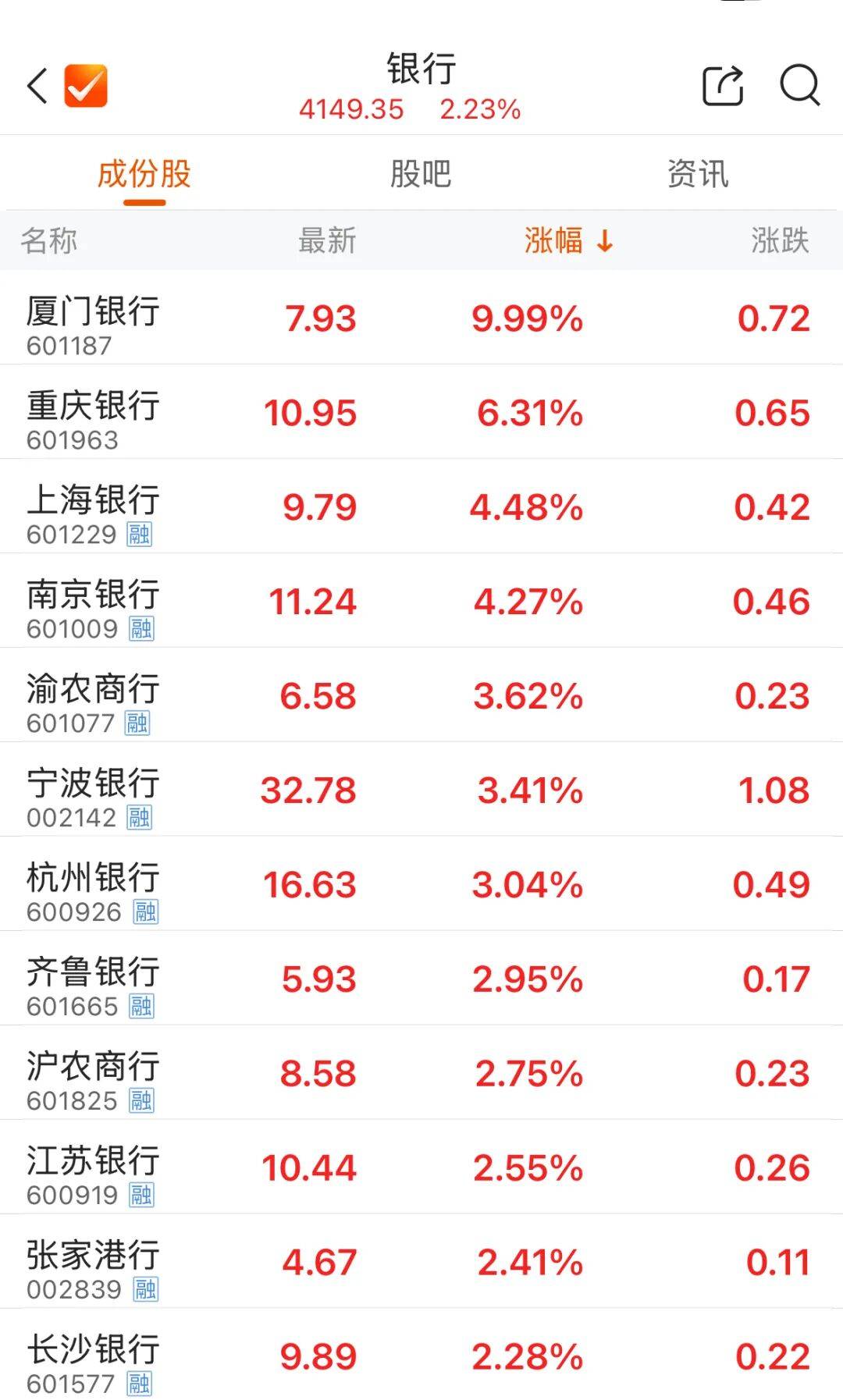The height and width of the screenshot is (1400, 843).
Task: Tap the orange checkmark watchlist icon
Action: tap(86, 85)
